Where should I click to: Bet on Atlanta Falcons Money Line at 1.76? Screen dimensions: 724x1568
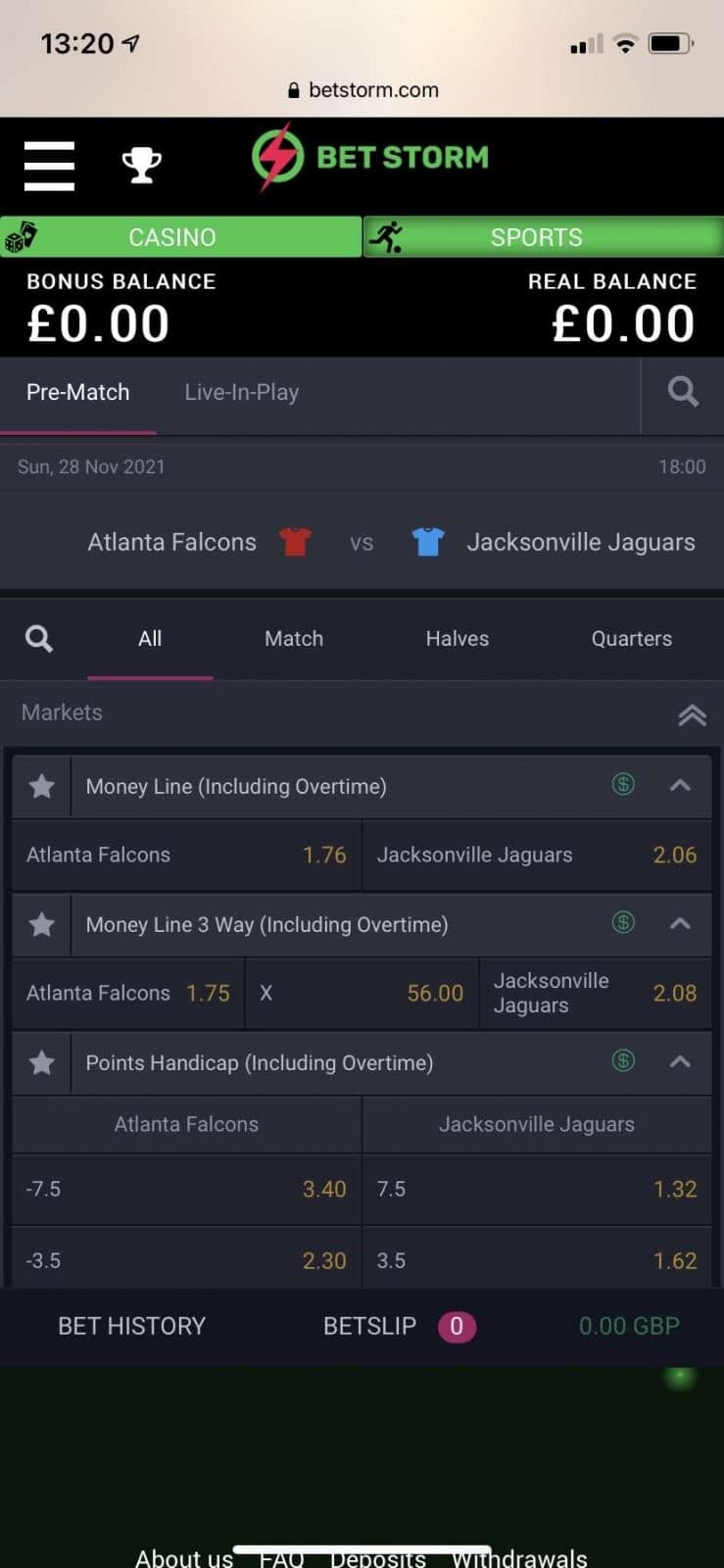[186, 855]
